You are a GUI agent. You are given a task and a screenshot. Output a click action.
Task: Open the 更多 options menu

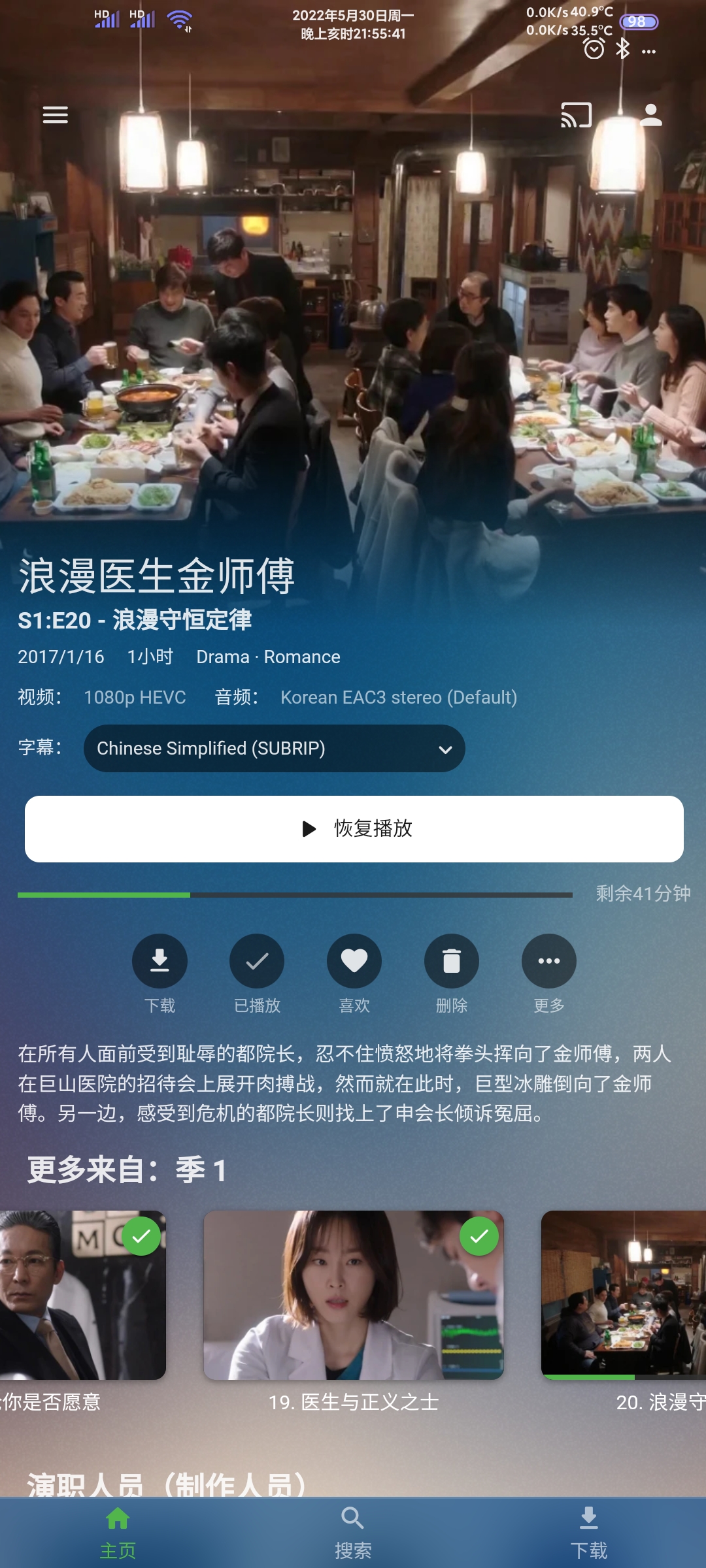pos(549,961)
